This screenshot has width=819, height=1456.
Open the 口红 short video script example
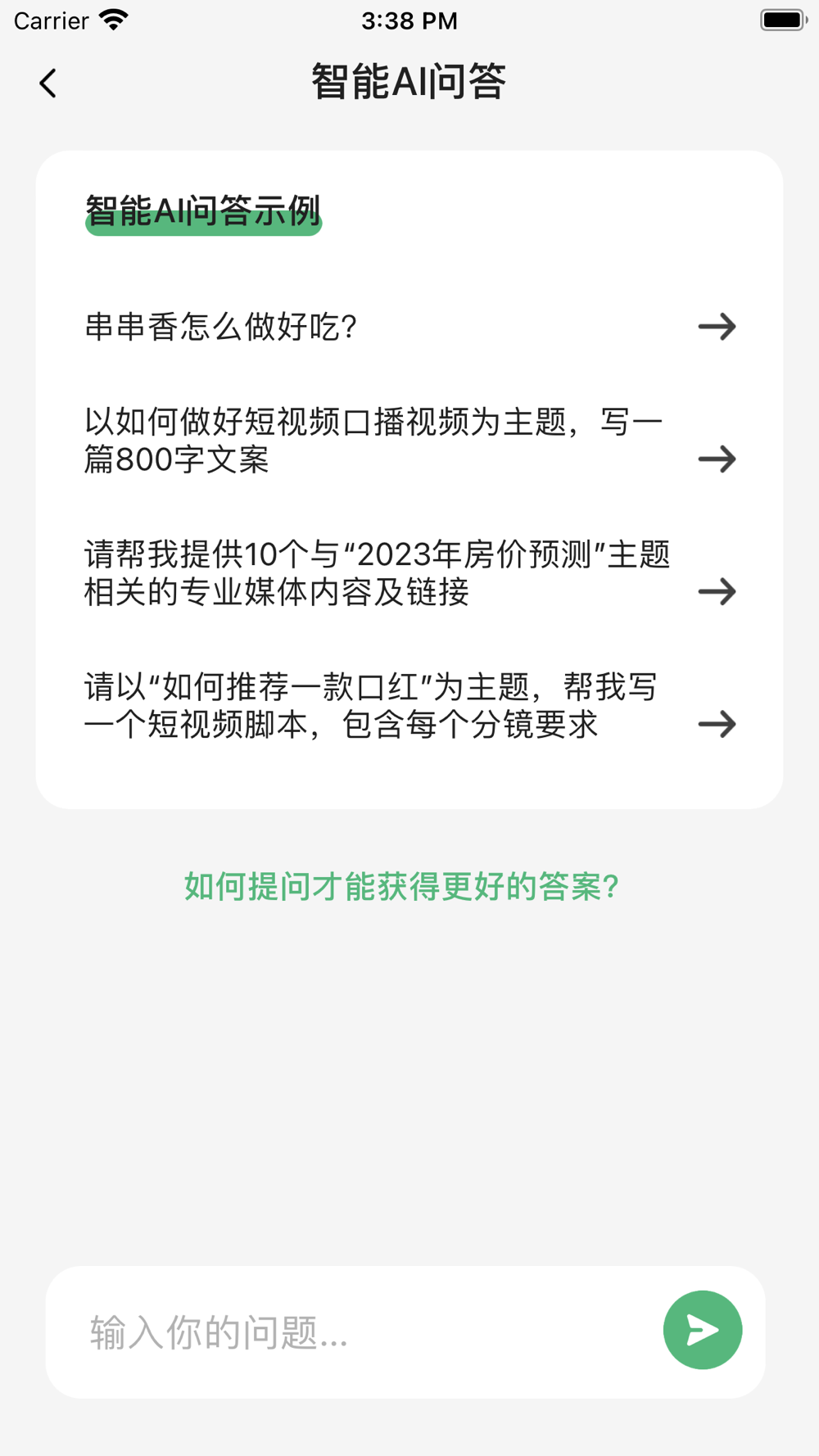point(409,705)
